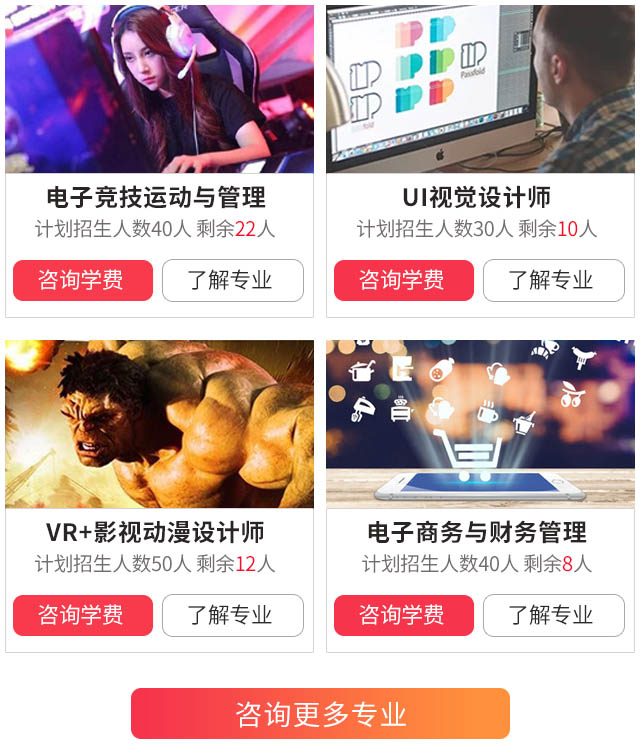View the 电子商务与财务管理 course picture

(x=480, y=424)
